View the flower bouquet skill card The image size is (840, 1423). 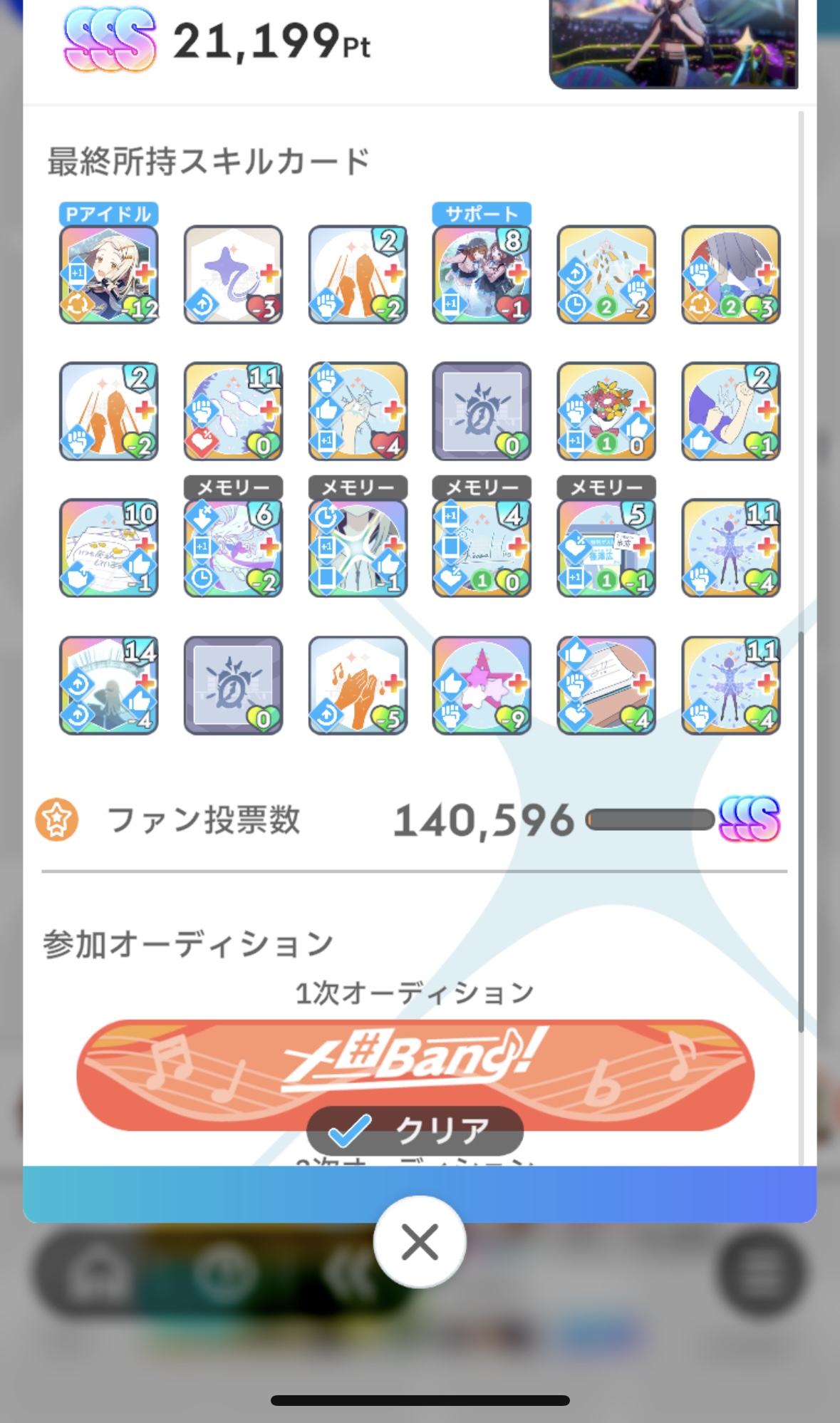click(x=606, y=411)
